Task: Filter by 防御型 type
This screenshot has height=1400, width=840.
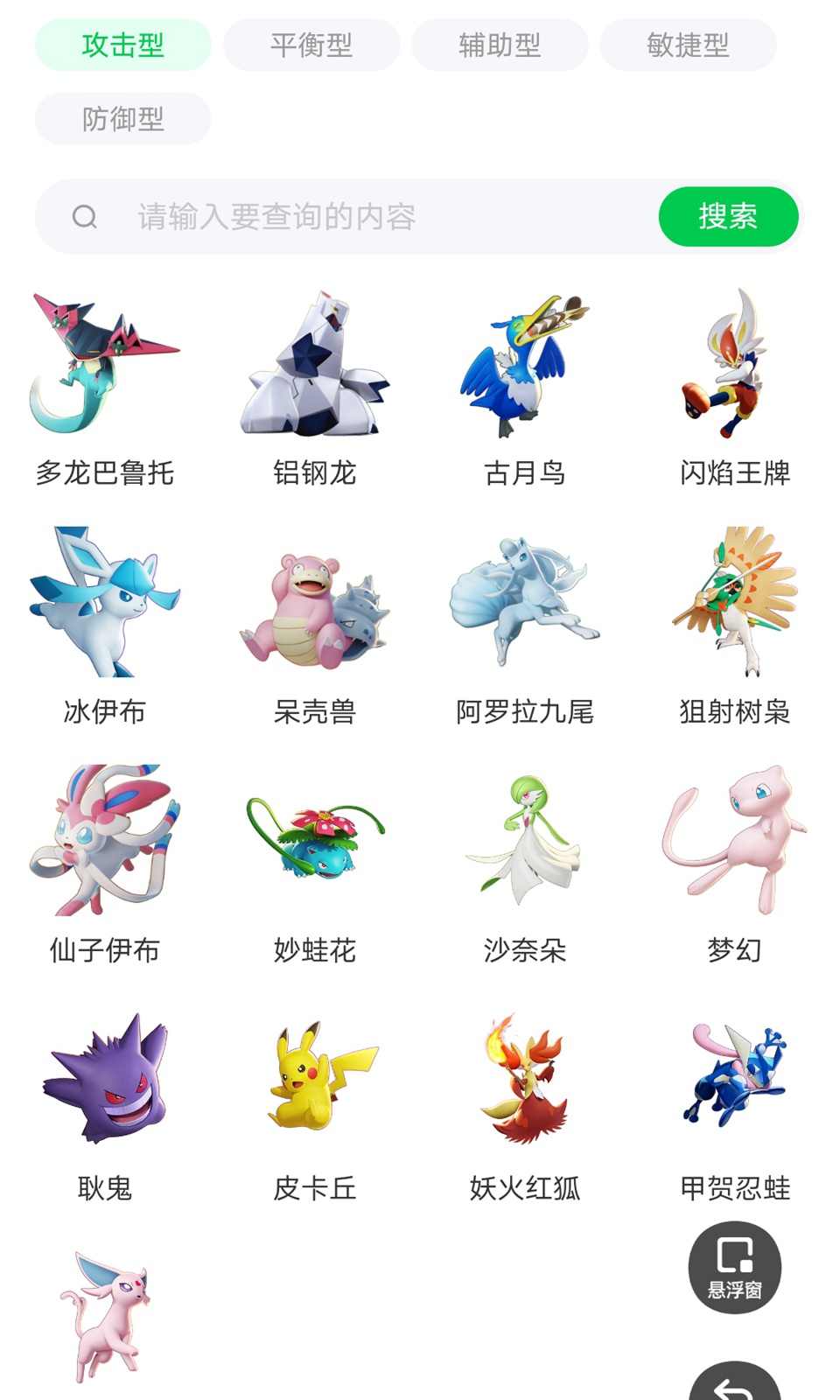Action: 123,119
